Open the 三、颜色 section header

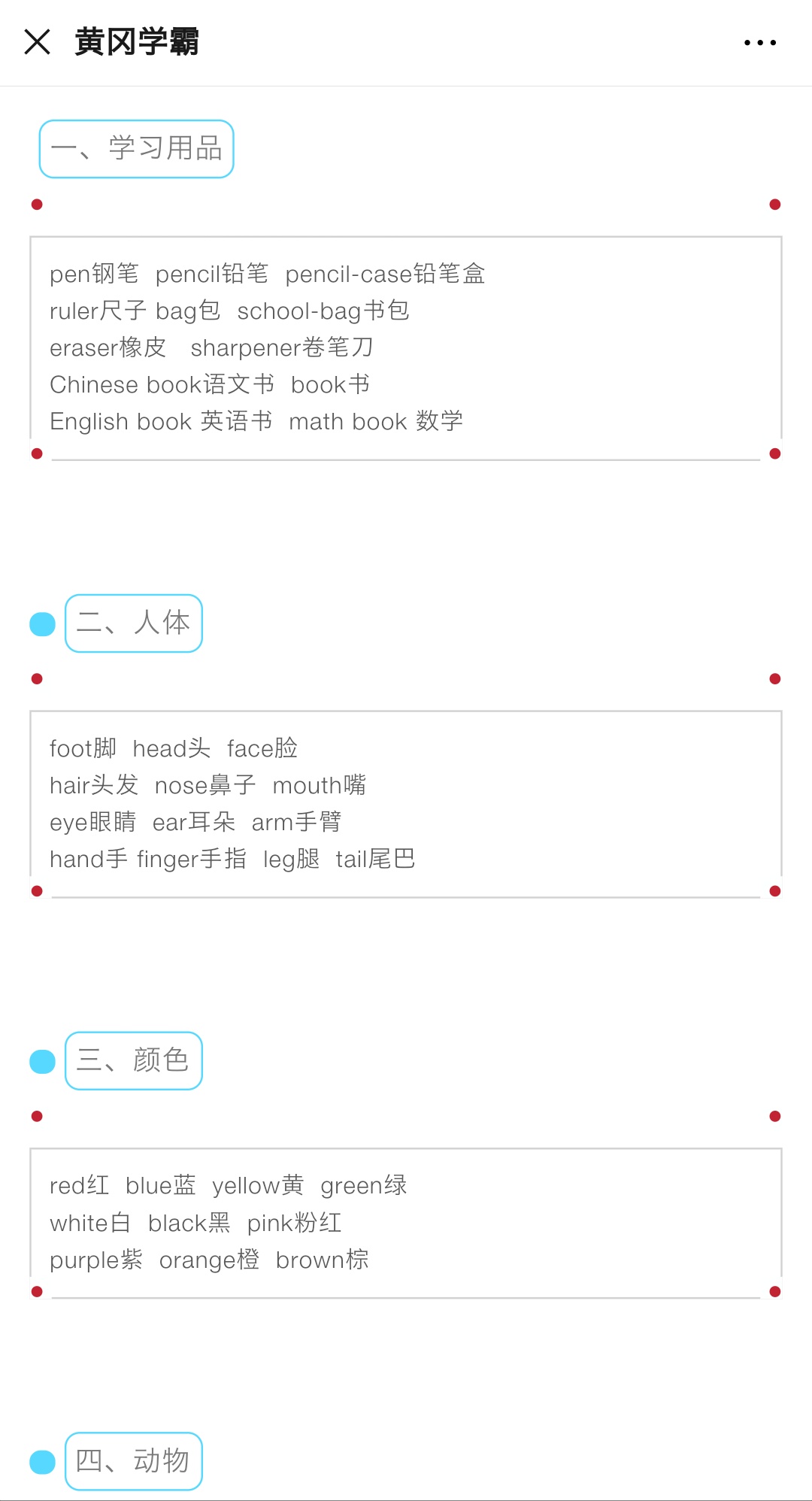133,1060
